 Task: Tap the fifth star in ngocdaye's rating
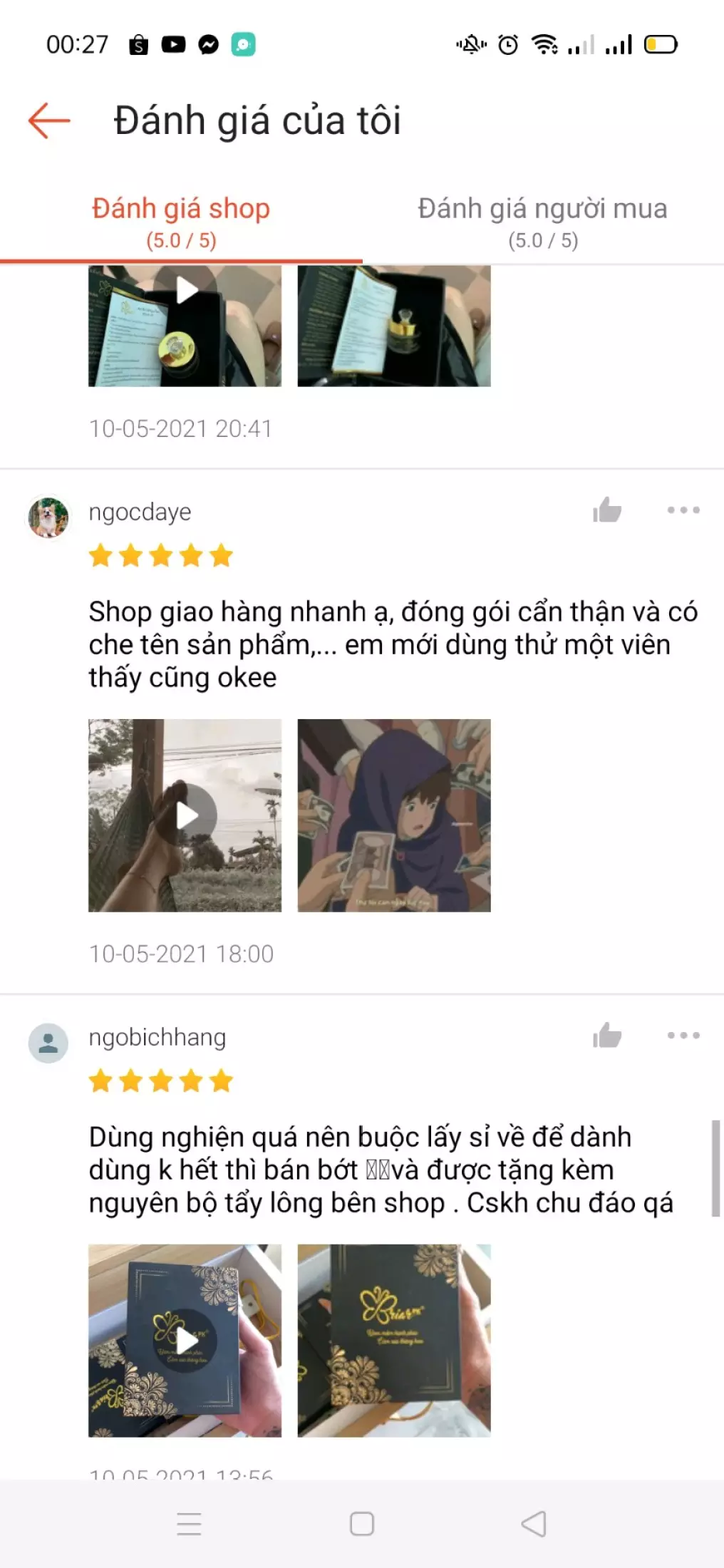click(x=222, y=557)
